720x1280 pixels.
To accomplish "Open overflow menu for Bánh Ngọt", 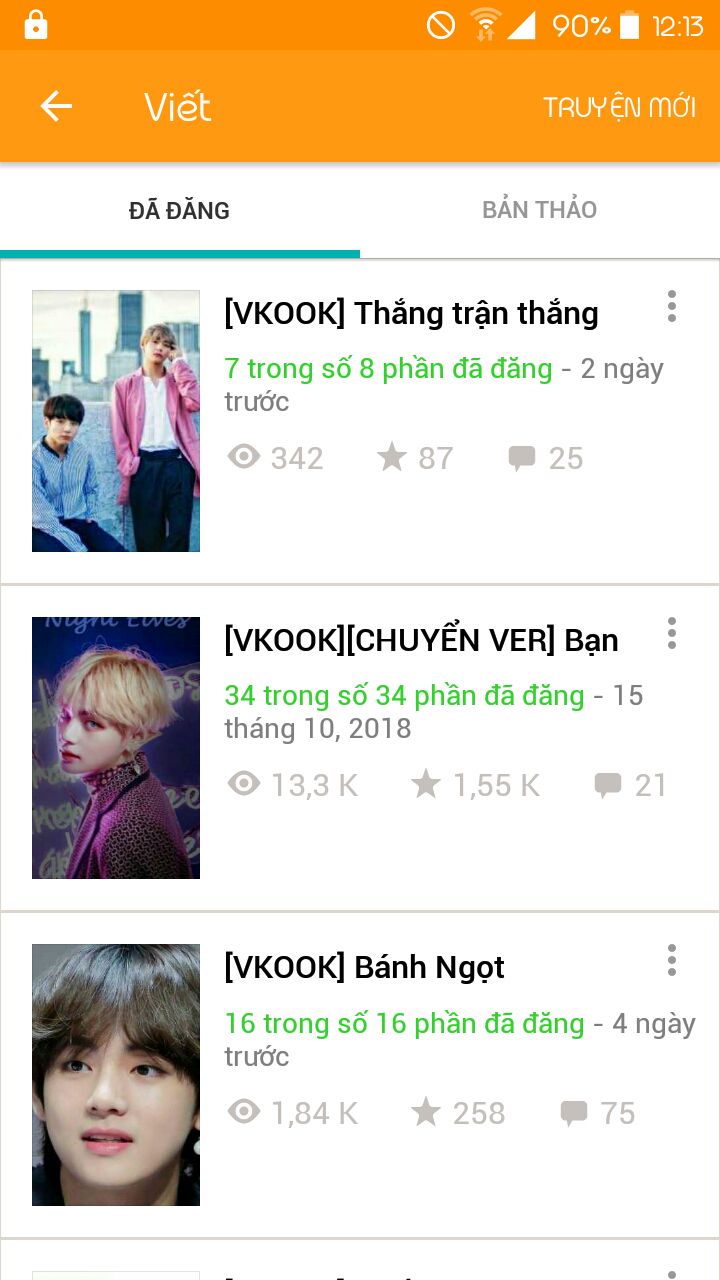I will point(672,961).
